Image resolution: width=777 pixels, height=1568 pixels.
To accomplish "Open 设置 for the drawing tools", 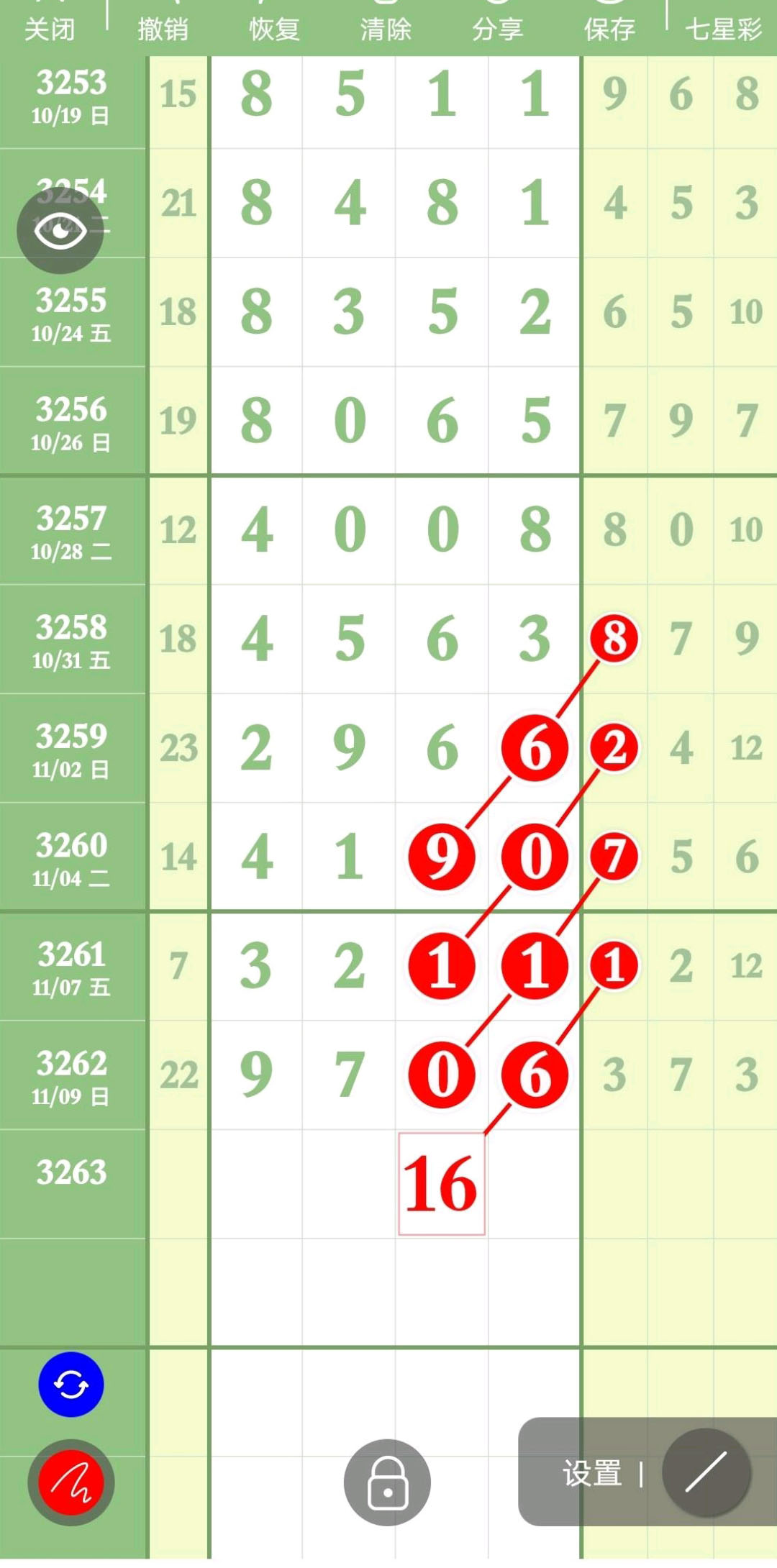I will point(592,1474).
